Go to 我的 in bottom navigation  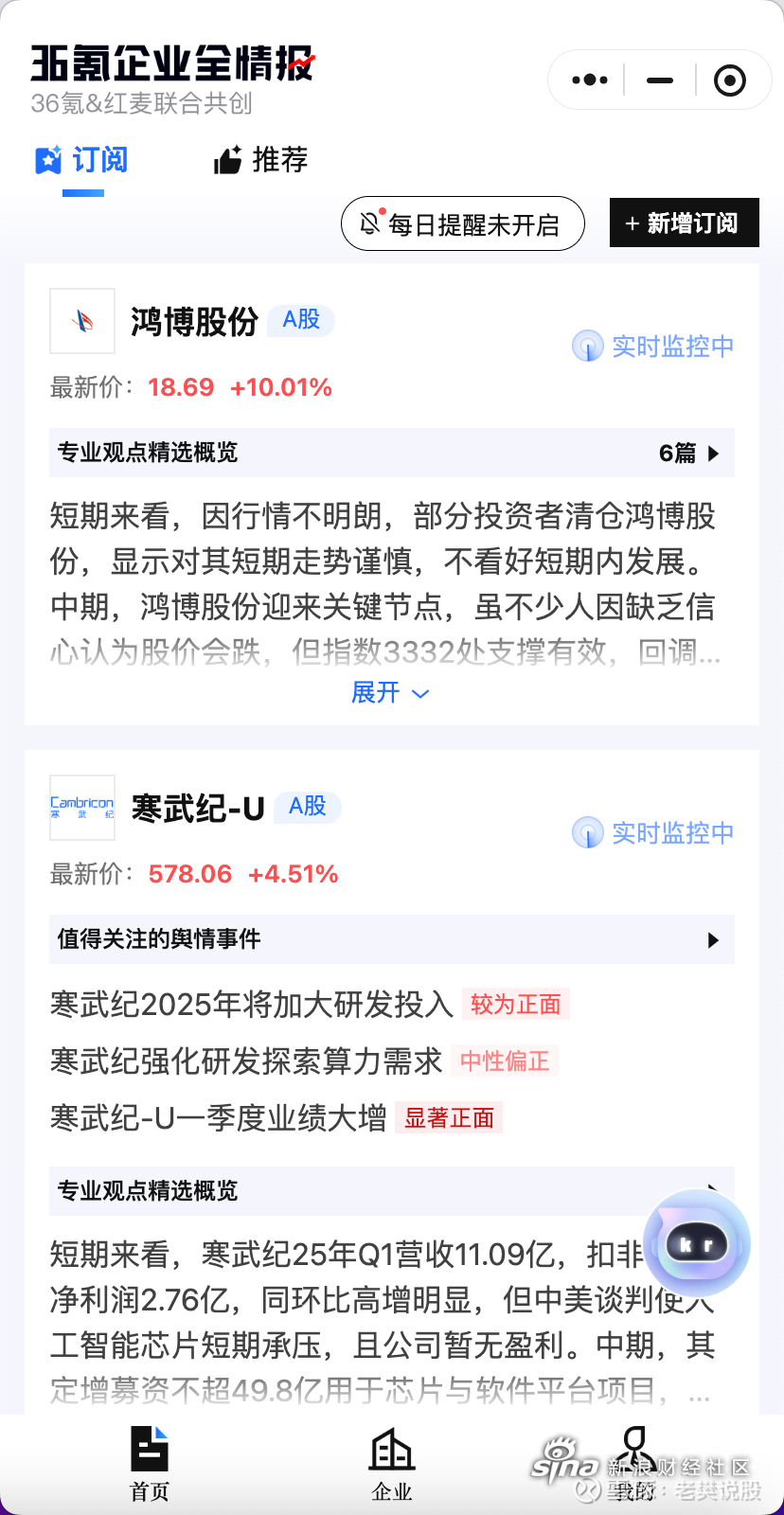click(x=633, y=1464)
